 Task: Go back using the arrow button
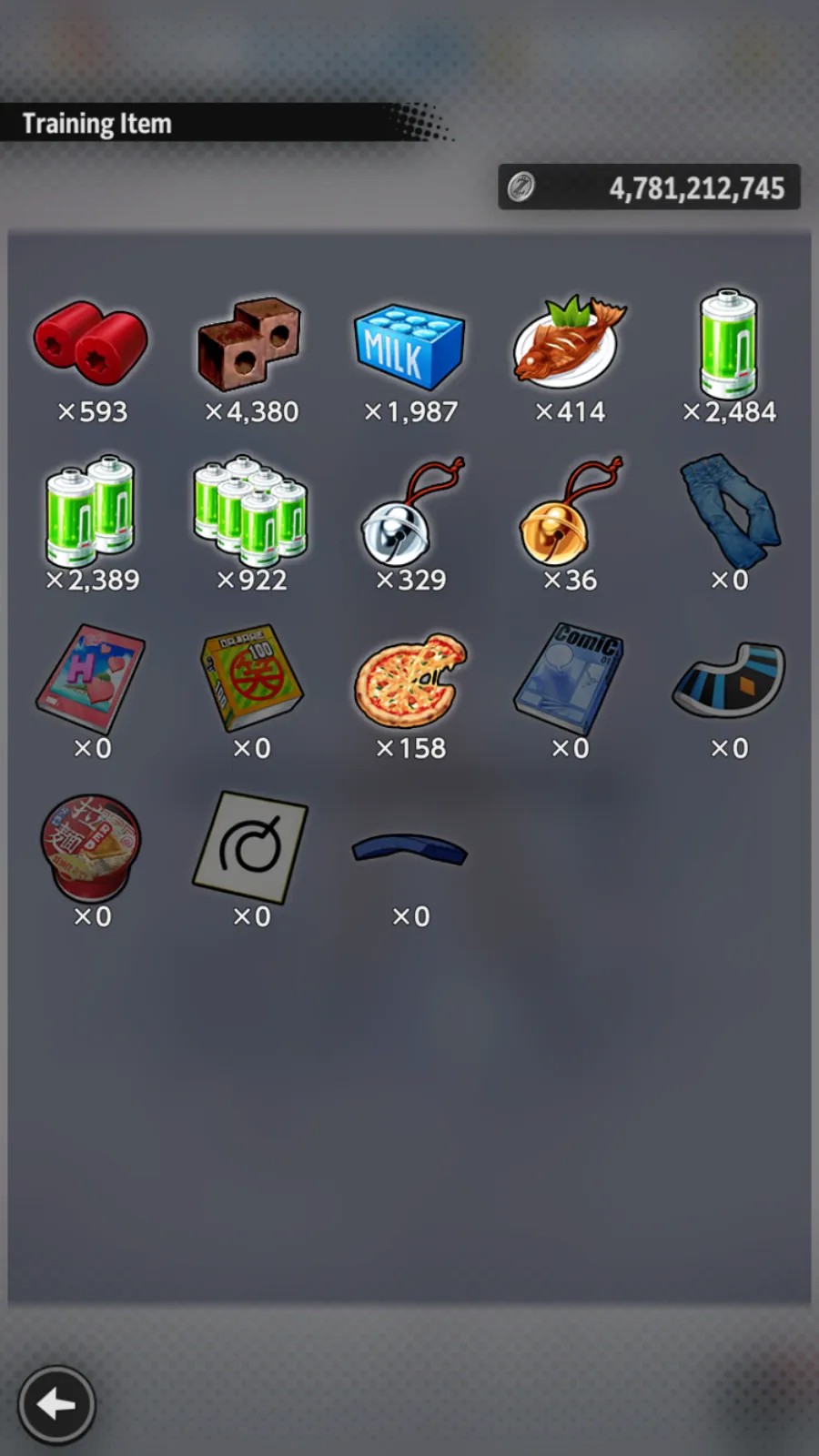pyautogui.click(x=56, y=1404)
